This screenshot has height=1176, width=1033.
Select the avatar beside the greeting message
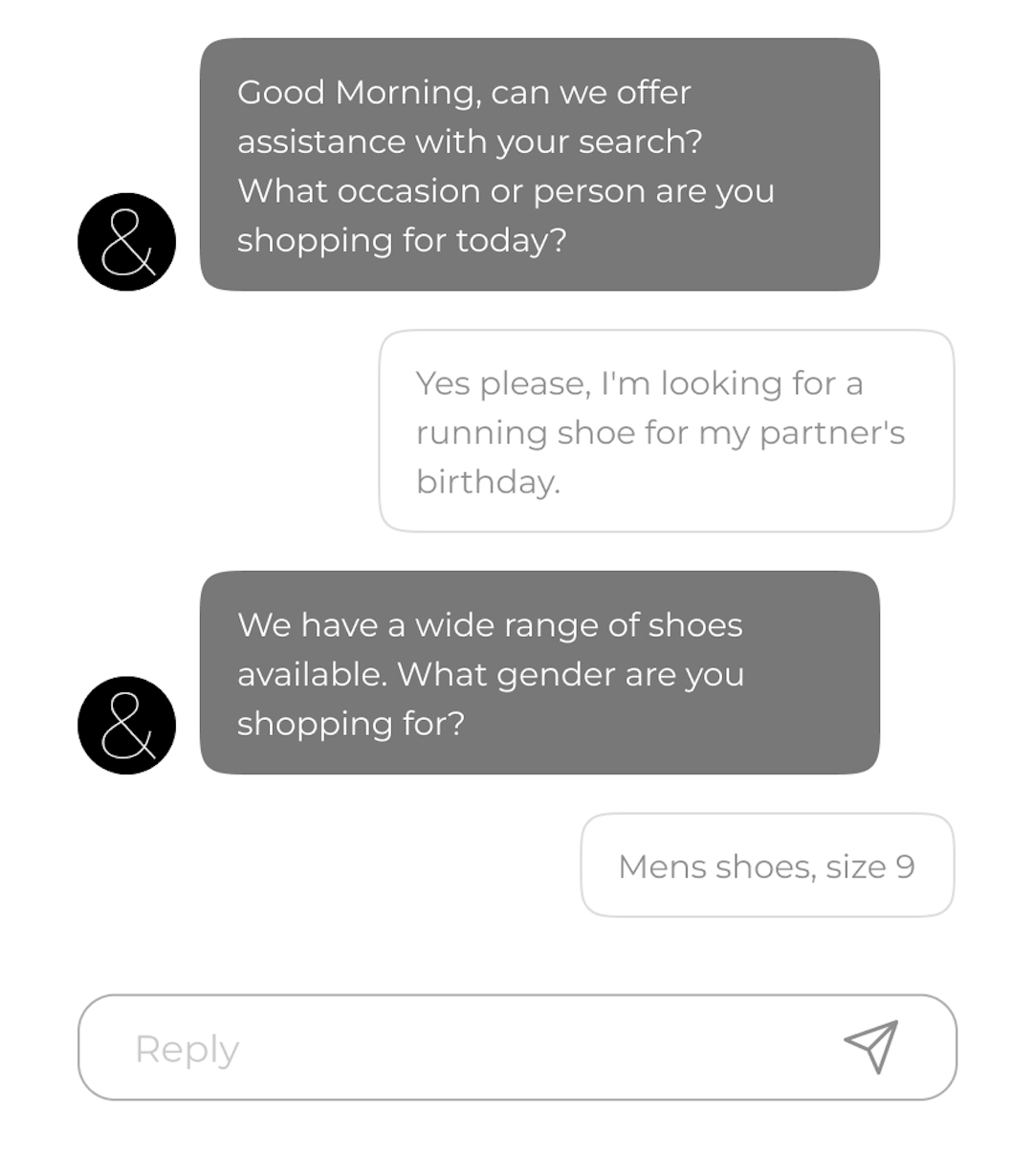[125, 240]
